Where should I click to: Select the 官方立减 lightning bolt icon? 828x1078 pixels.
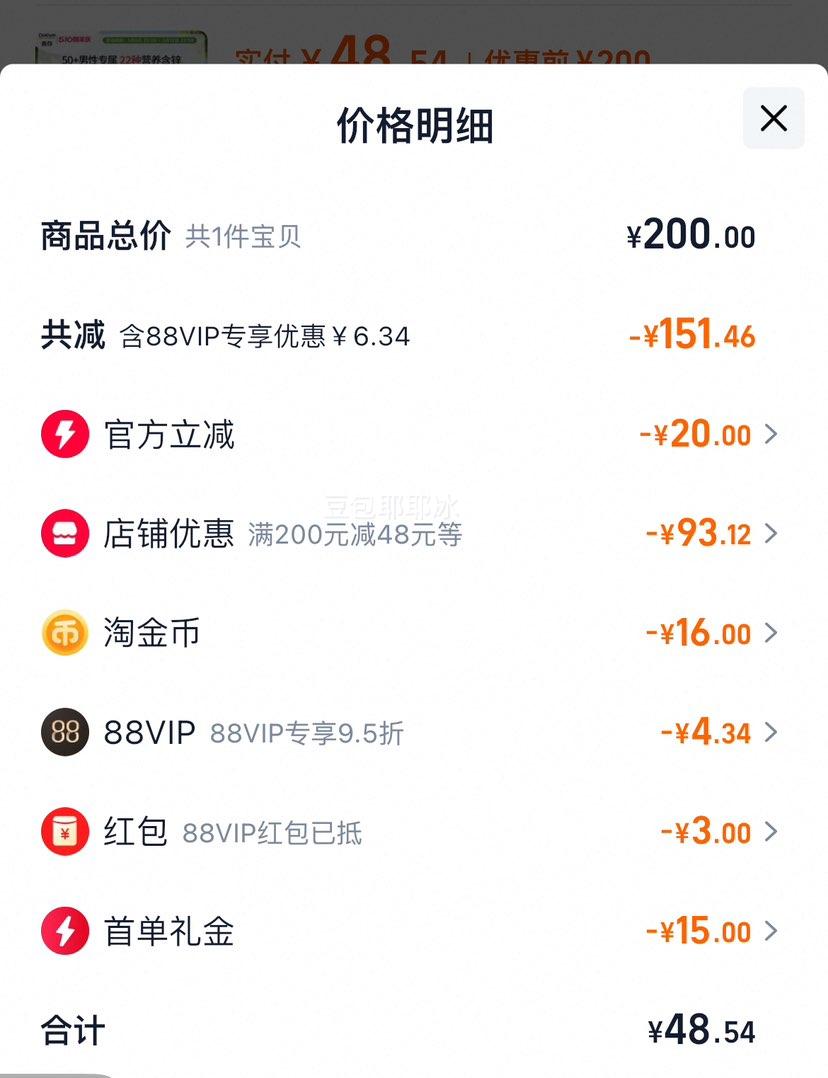point(64,434)
